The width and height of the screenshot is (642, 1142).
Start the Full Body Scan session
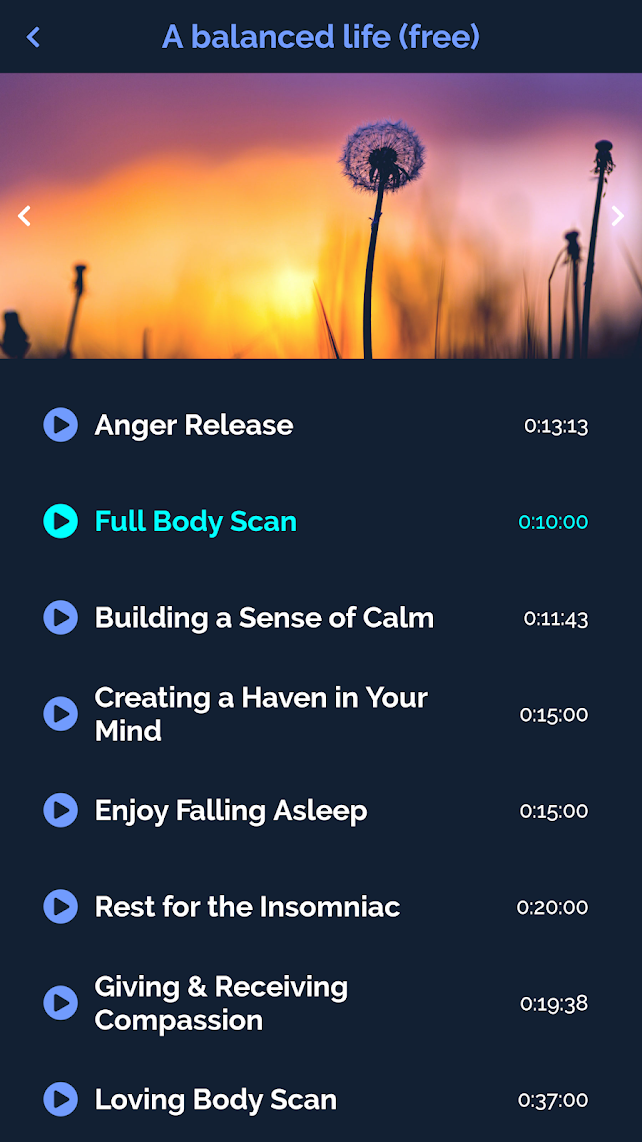tap(61, 521)
